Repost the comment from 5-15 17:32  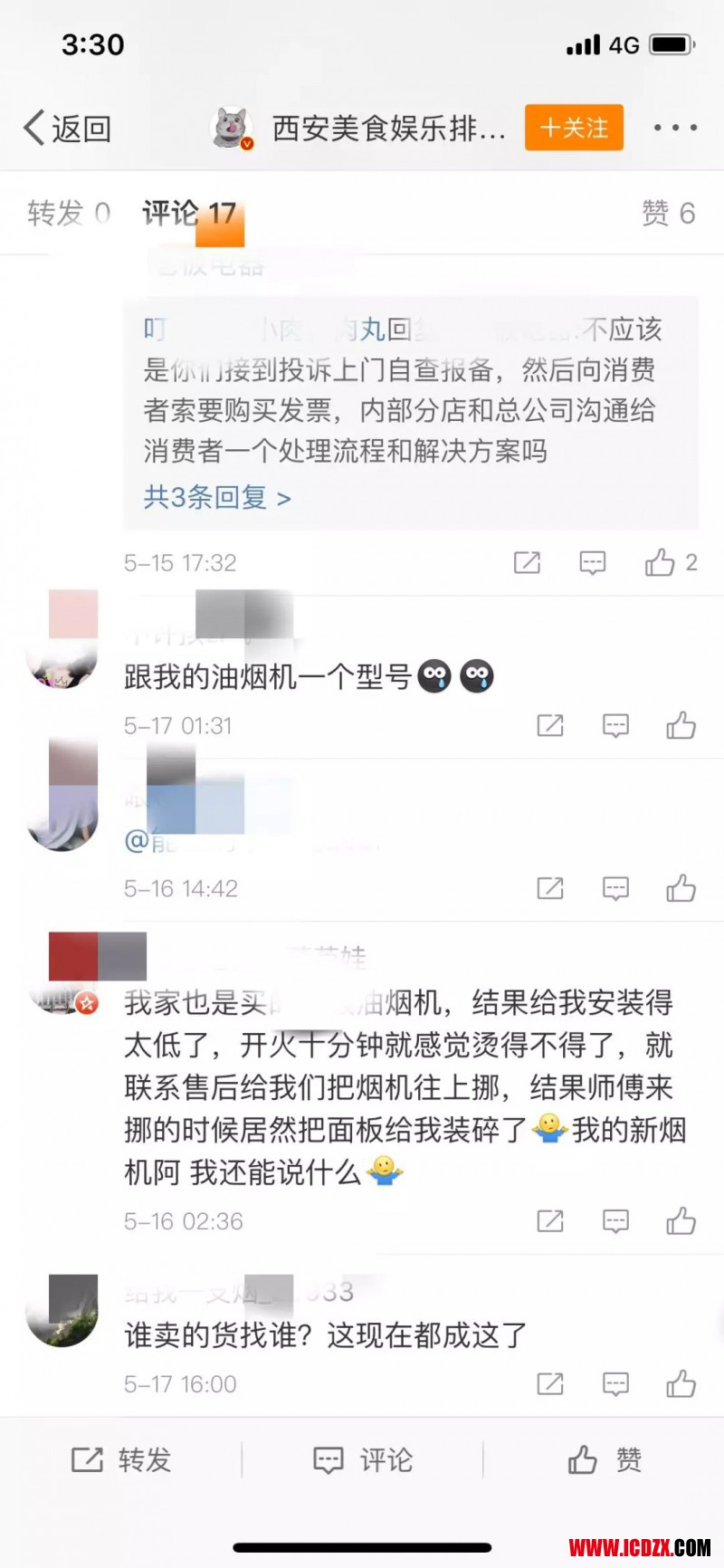point(527,563)
